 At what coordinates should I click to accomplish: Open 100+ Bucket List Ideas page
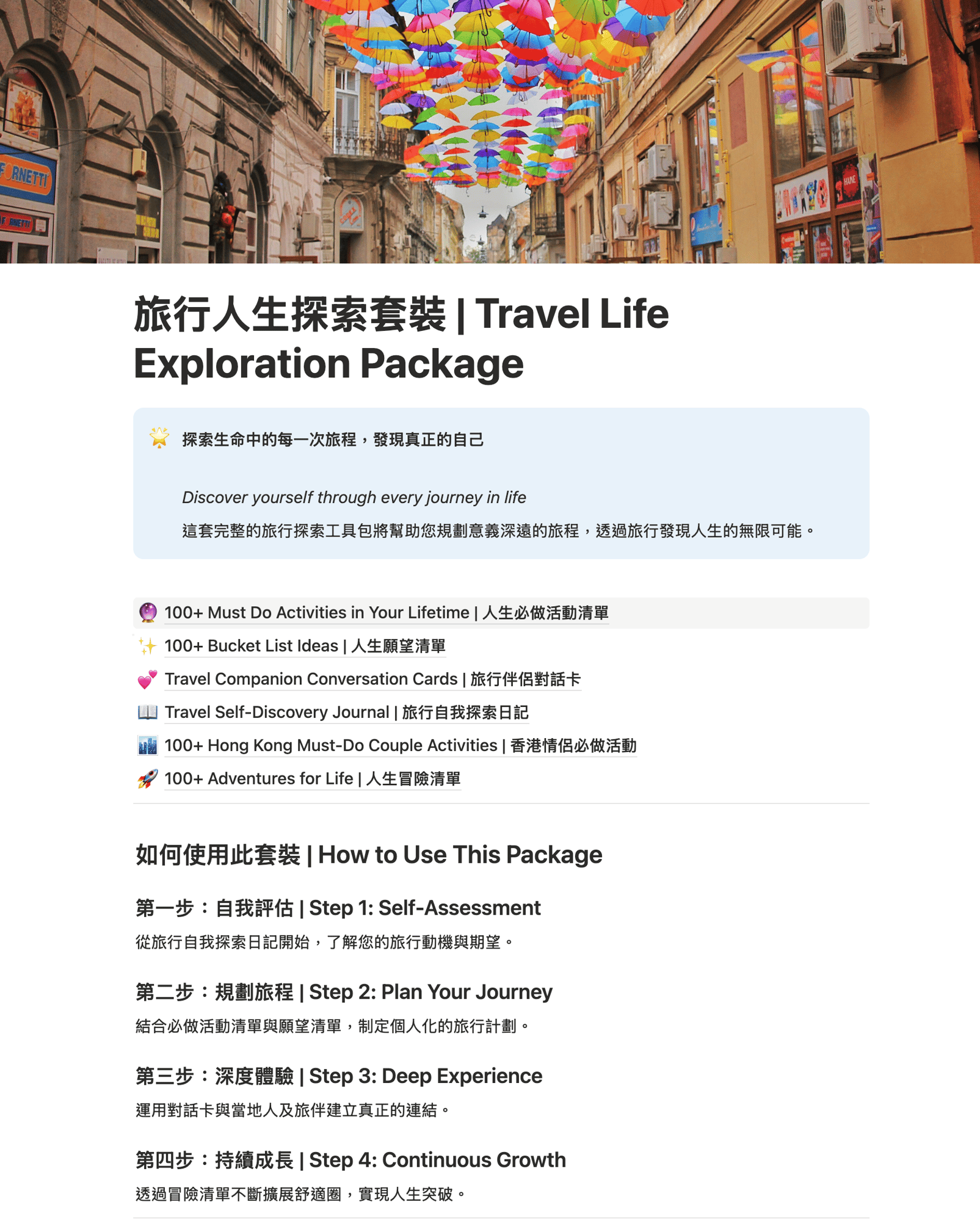click(x=305, y=646)
